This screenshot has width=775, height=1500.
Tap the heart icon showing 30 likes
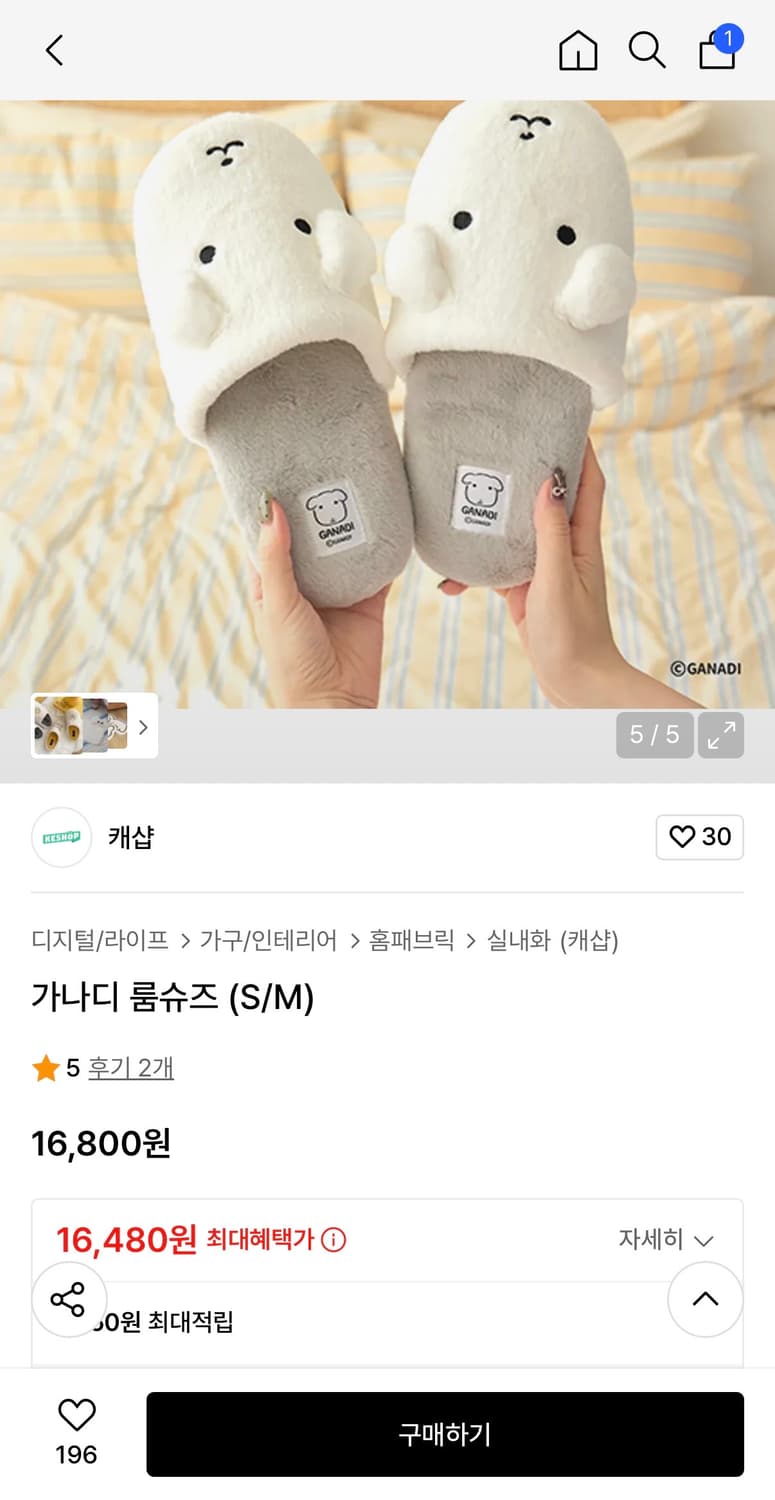tap(699, 837)
